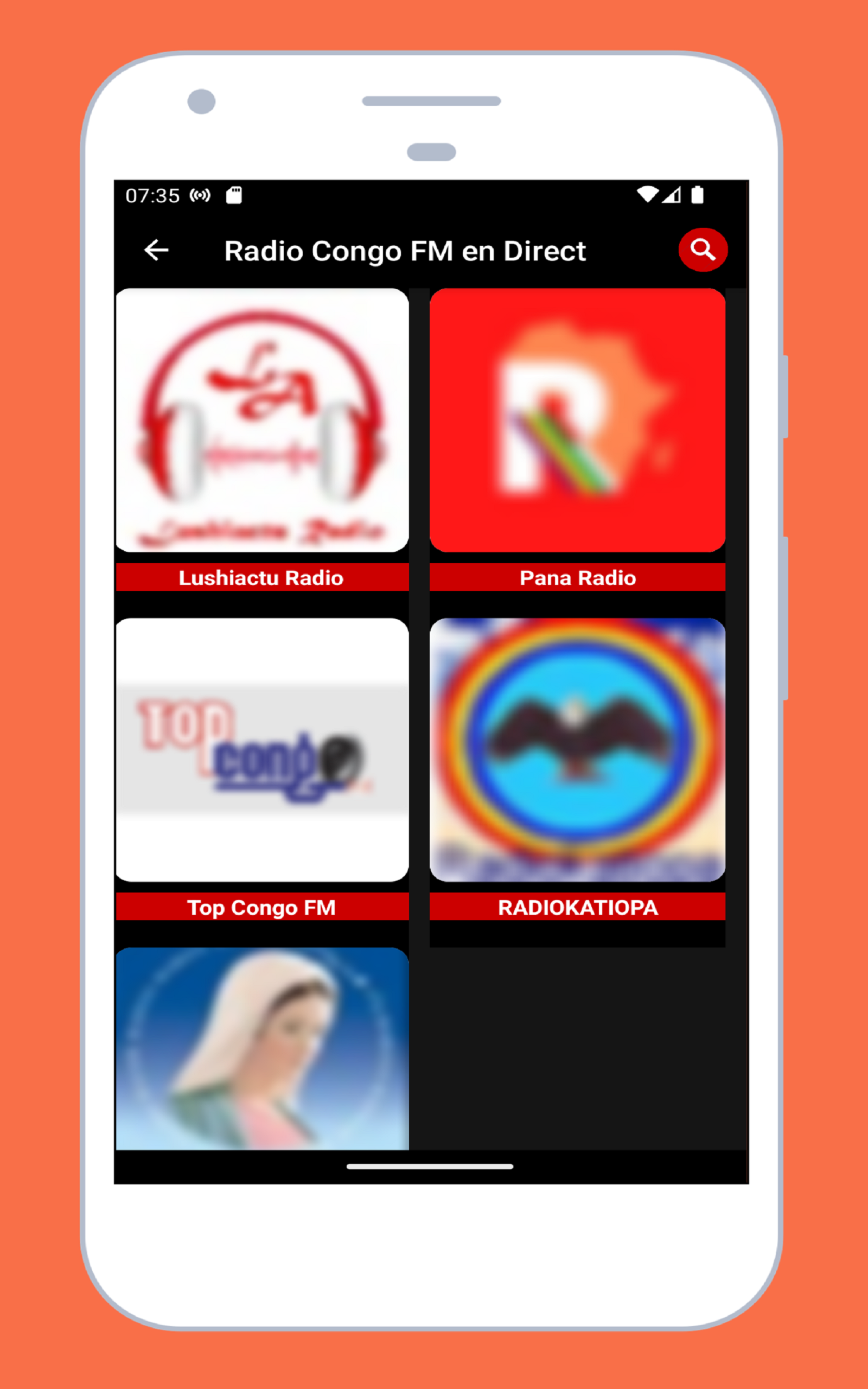
Task: Tap the clock in the status bar
Action: pos(151,196)
